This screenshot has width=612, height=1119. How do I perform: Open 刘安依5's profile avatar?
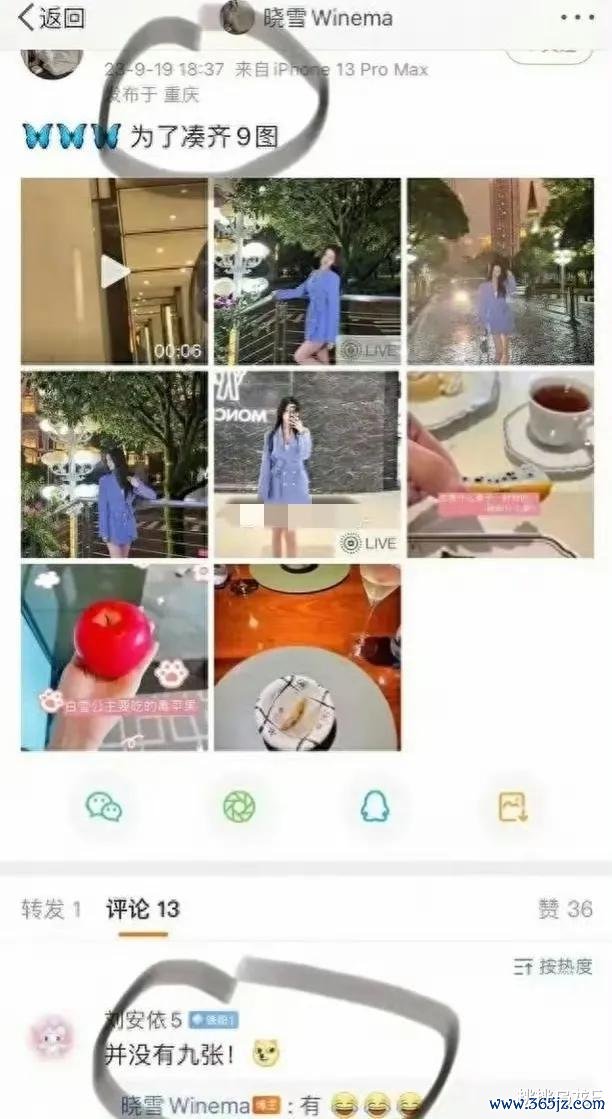point(52,1037)
